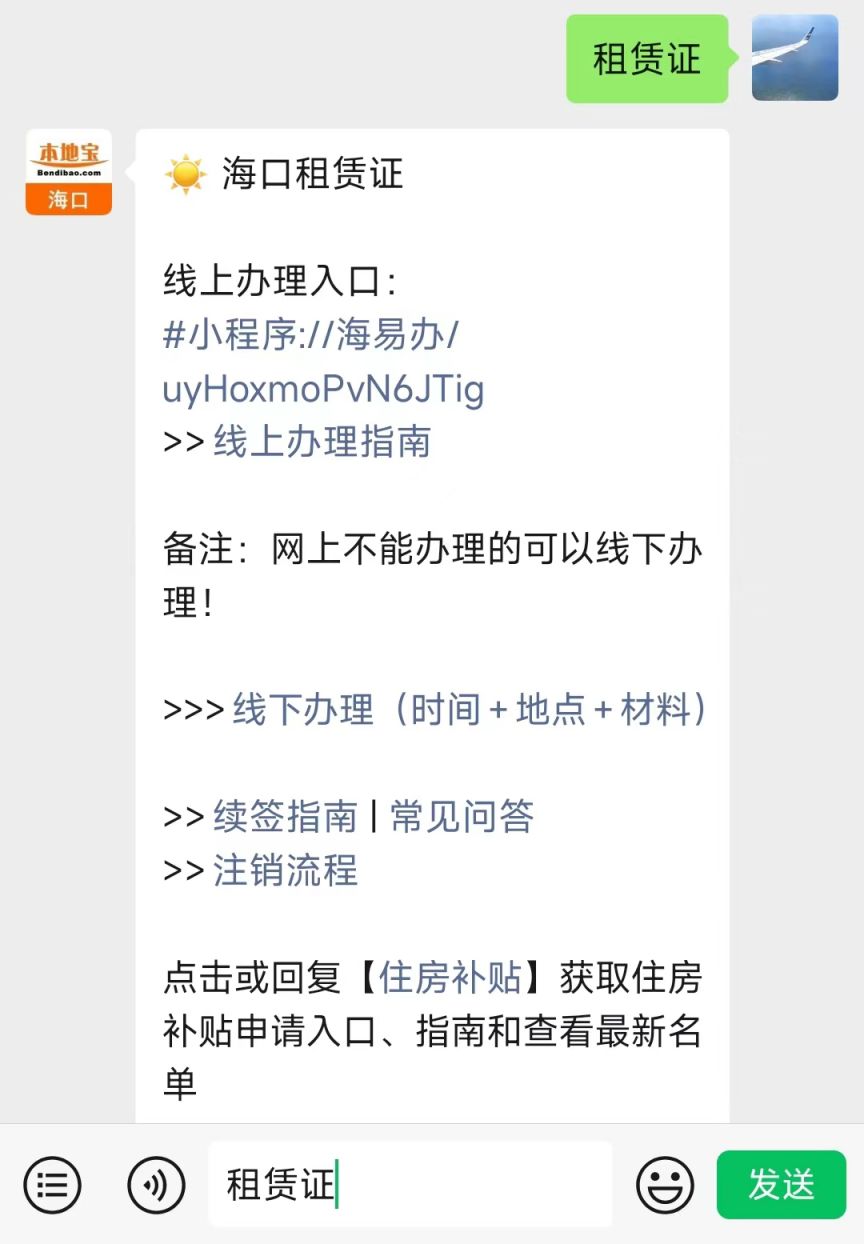Tap the 住房补贴 keyword link
The height and width of the screenshot is (1244, 864).
coord(451,978)
